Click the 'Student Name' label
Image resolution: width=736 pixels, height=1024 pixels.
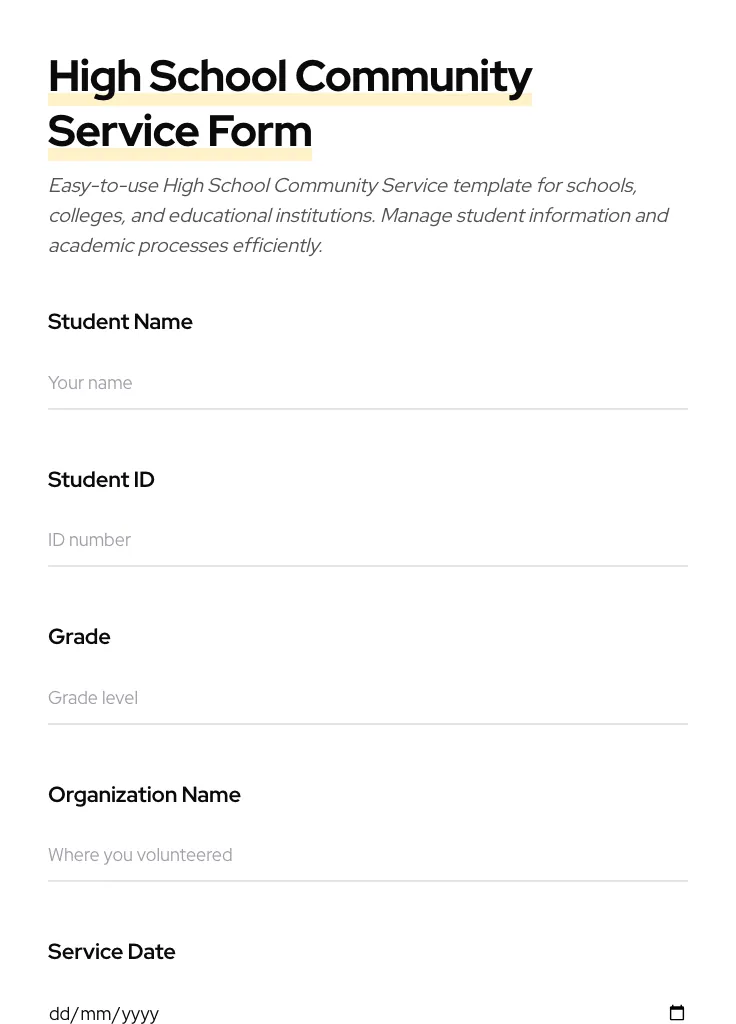[120, 322]
